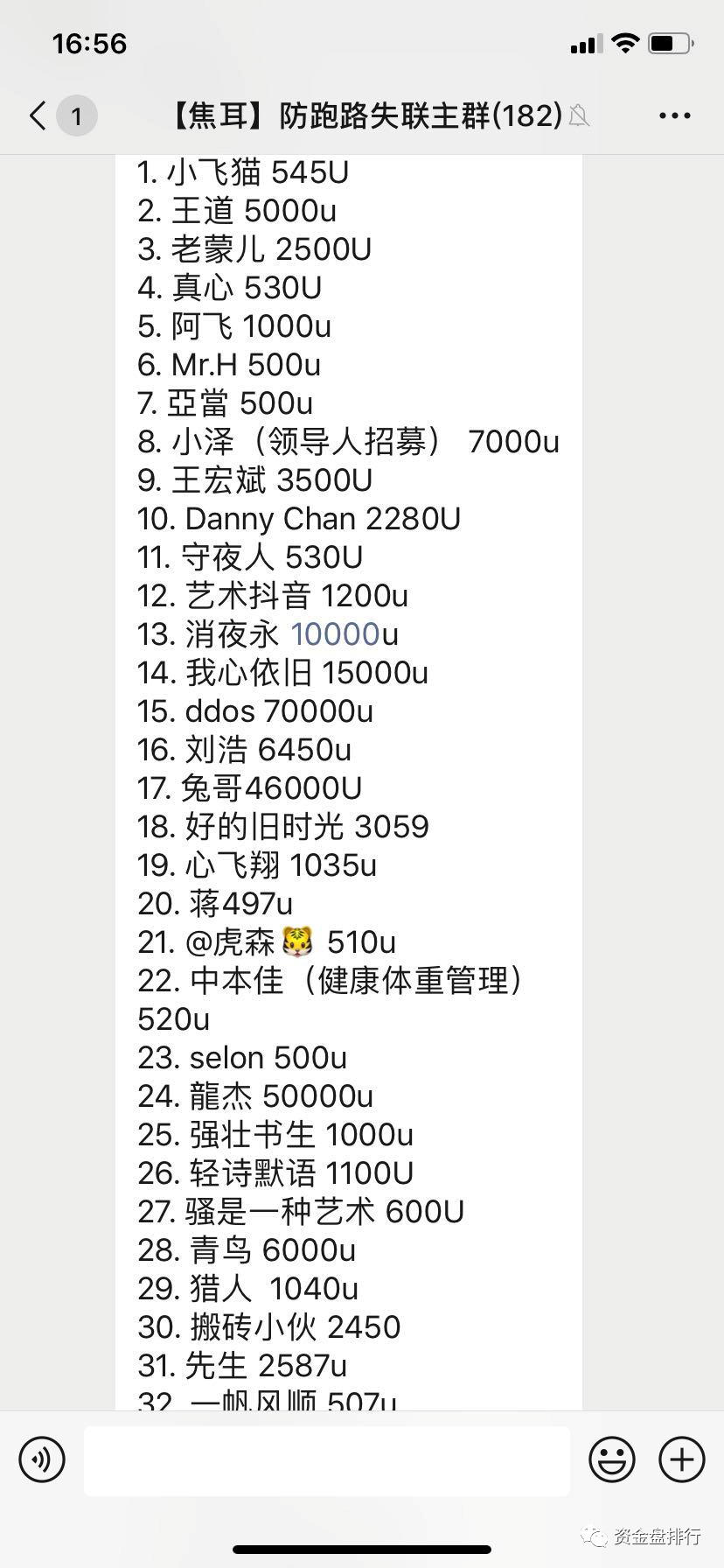724x1568 pixels.
Task: Go back to the chat list
Action: click(38, 115)
